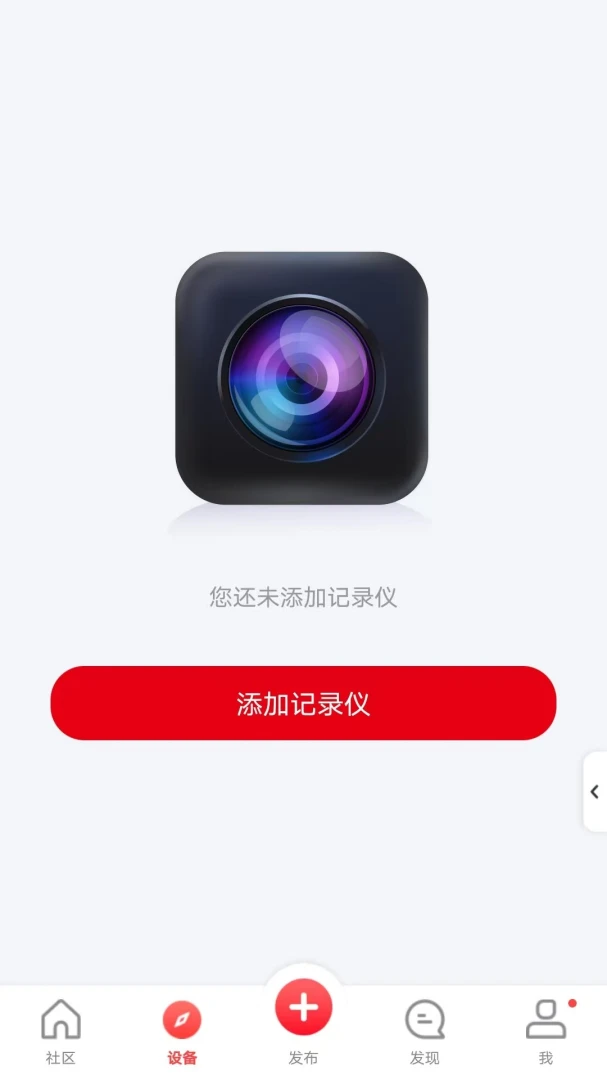Open the 我 profile tab
Image resolution: width=607 pixels, height=1080 pixels.
coord(546,1030)
